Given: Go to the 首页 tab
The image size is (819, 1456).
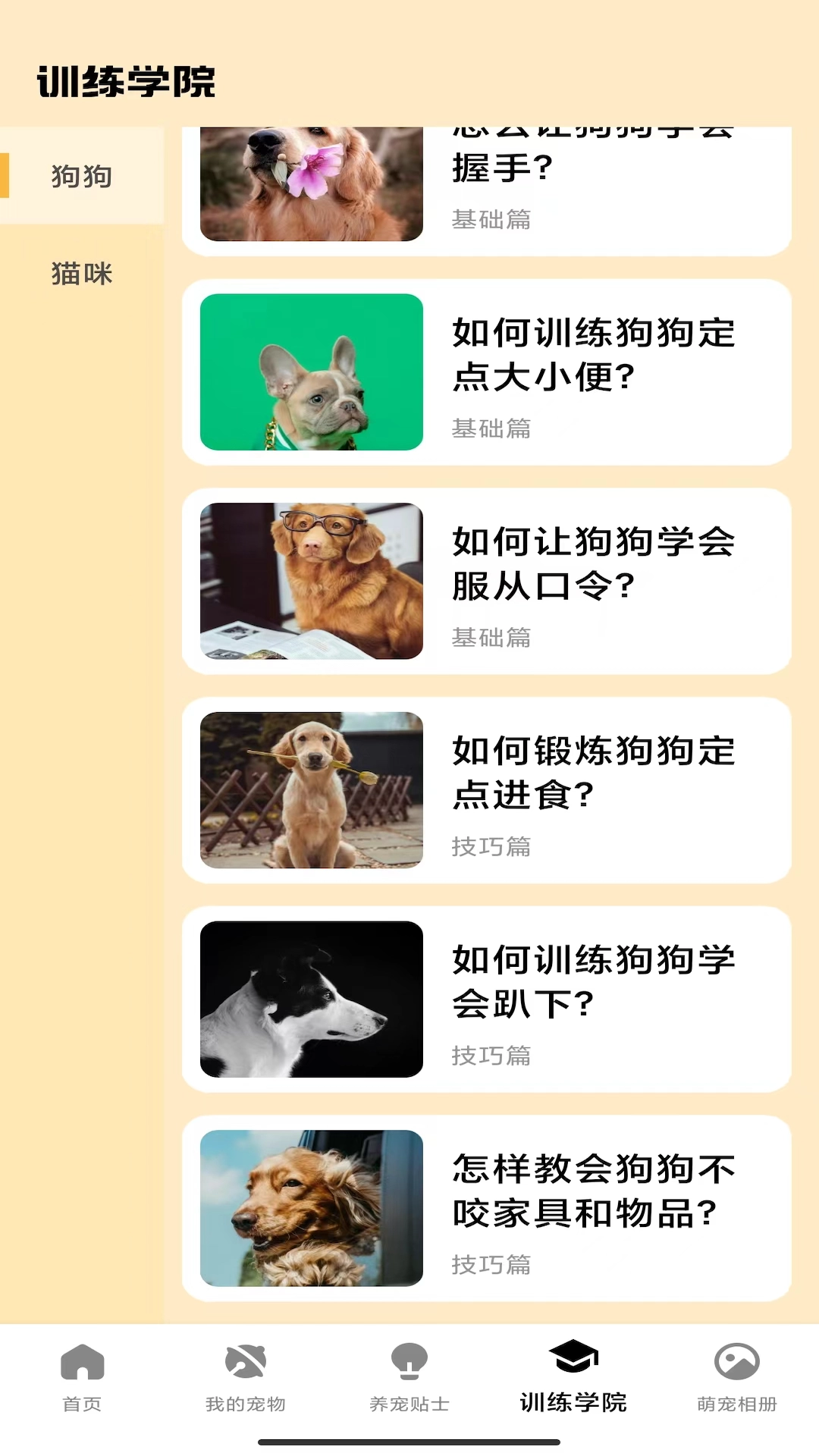Looking at the screenshot, I should click(82, 1376).
